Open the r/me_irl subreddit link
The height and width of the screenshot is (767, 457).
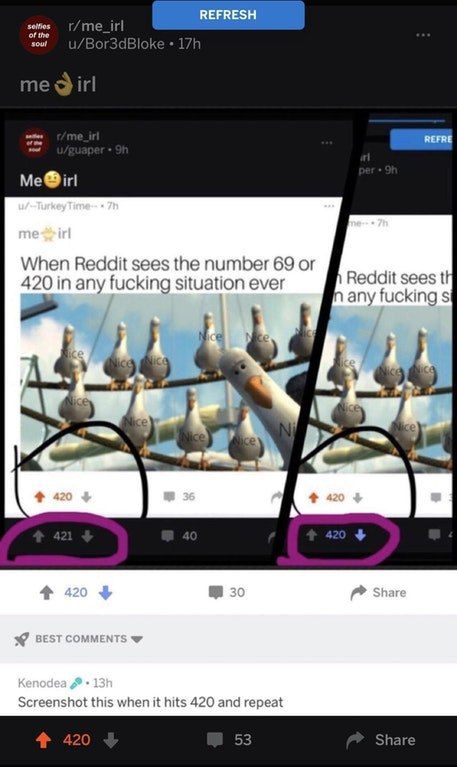pyautogui.click(x=96, y=26)
